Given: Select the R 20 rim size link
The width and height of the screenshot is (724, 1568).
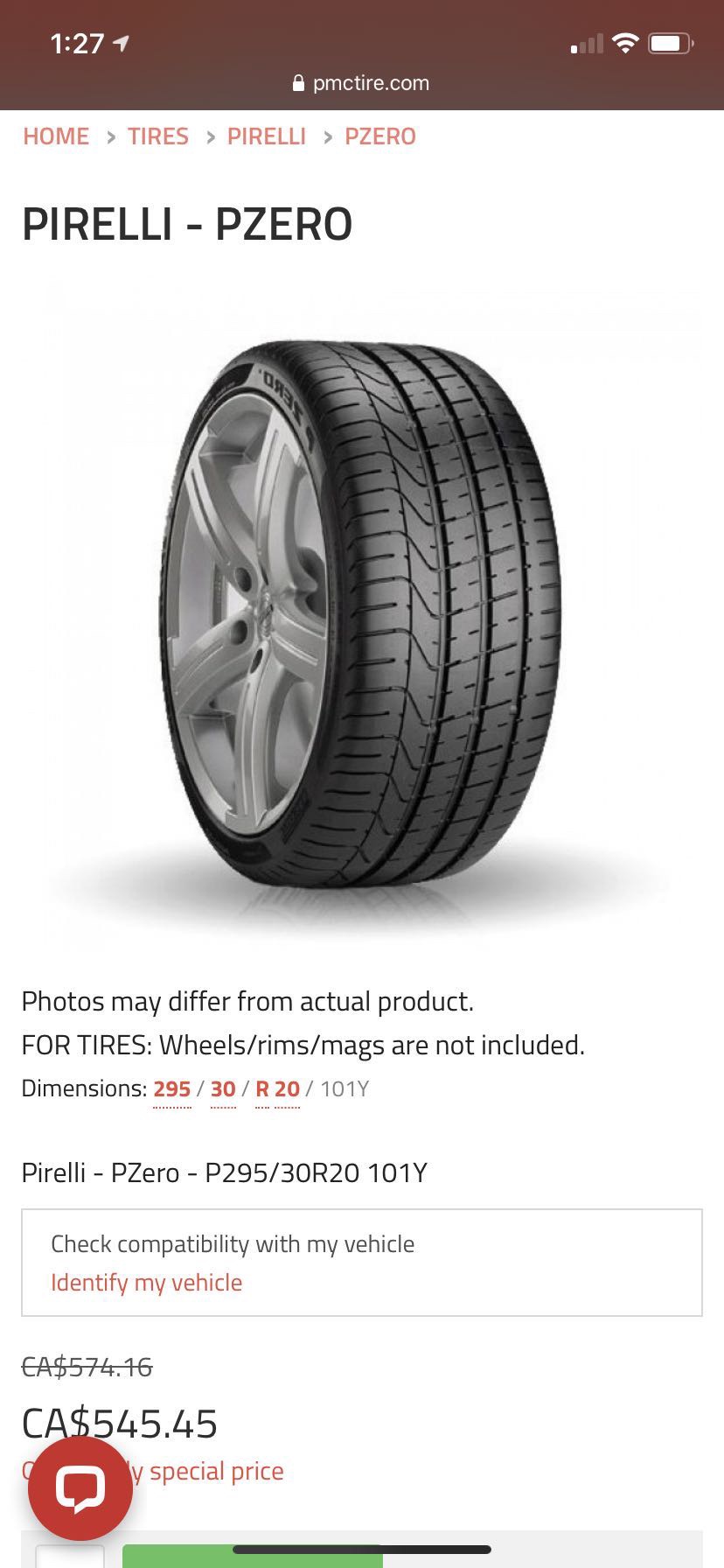Looking at the screenshot, I should pyautogui.click(x=277, y=1088).
